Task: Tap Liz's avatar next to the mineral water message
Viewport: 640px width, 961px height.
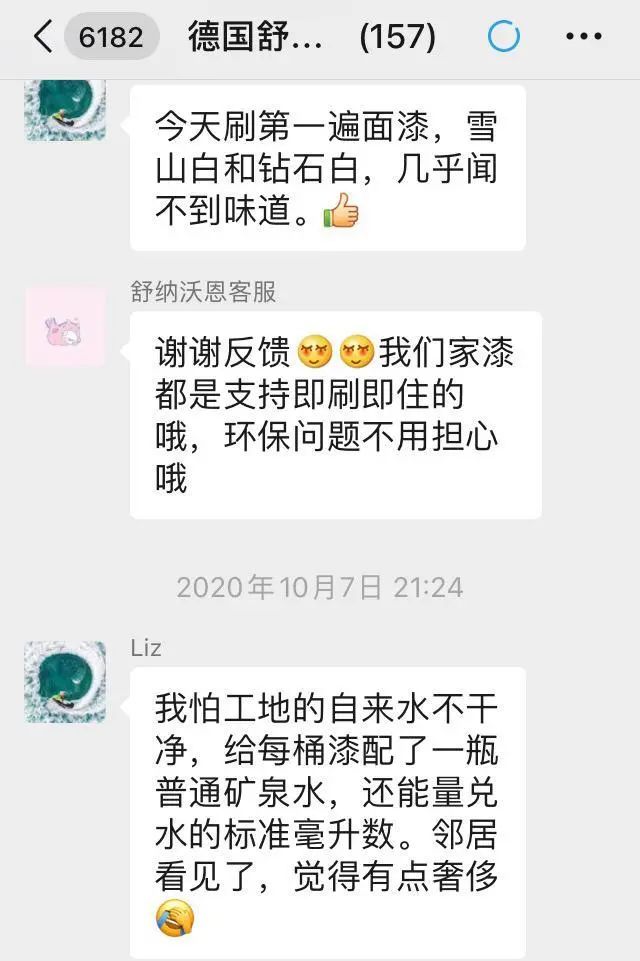Action: 65,682
